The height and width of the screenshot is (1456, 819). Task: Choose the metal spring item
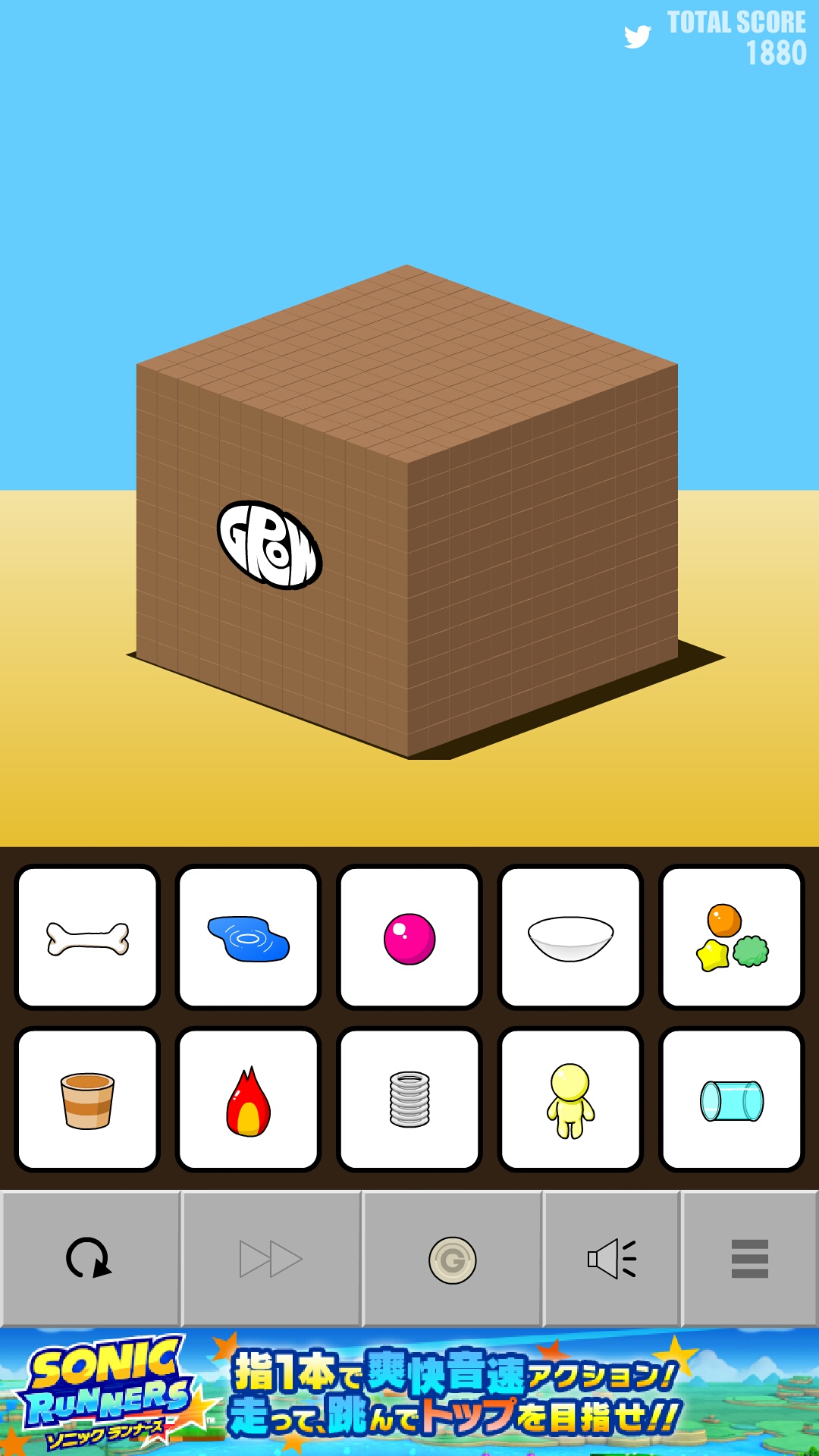point(409,1100)
